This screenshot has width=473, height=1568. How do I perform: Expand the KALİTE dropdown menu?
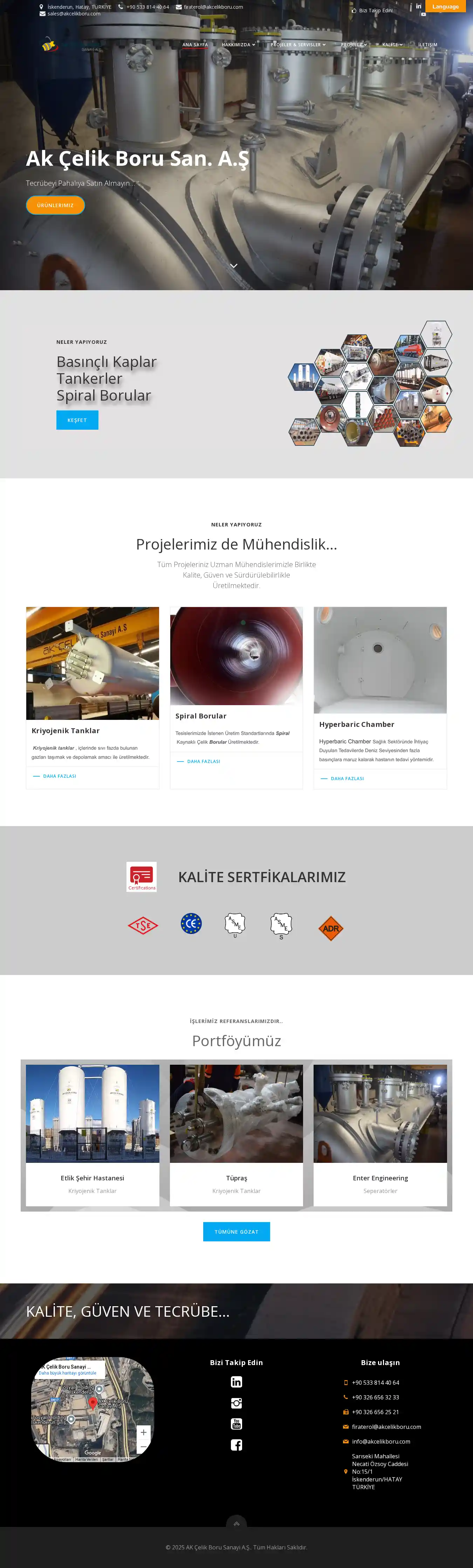[x=392, y=45]
